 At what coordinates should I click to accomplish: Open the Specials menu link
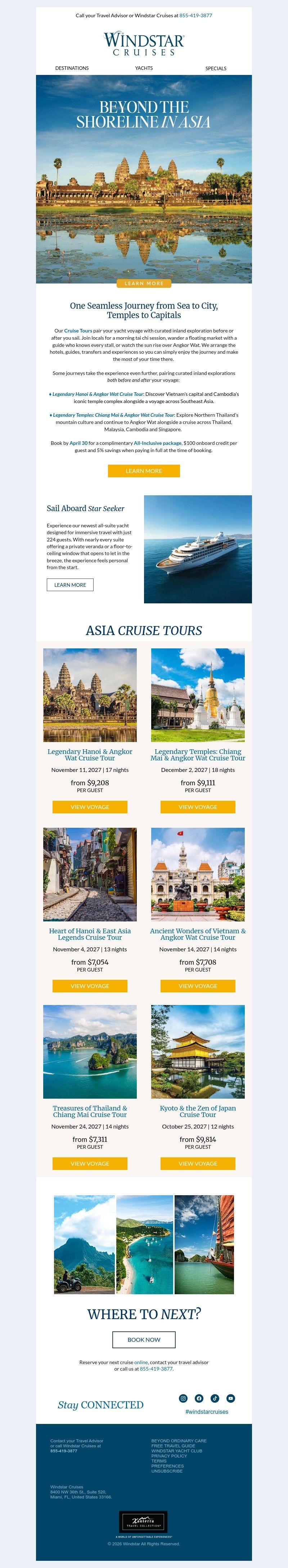coord(216,68)
